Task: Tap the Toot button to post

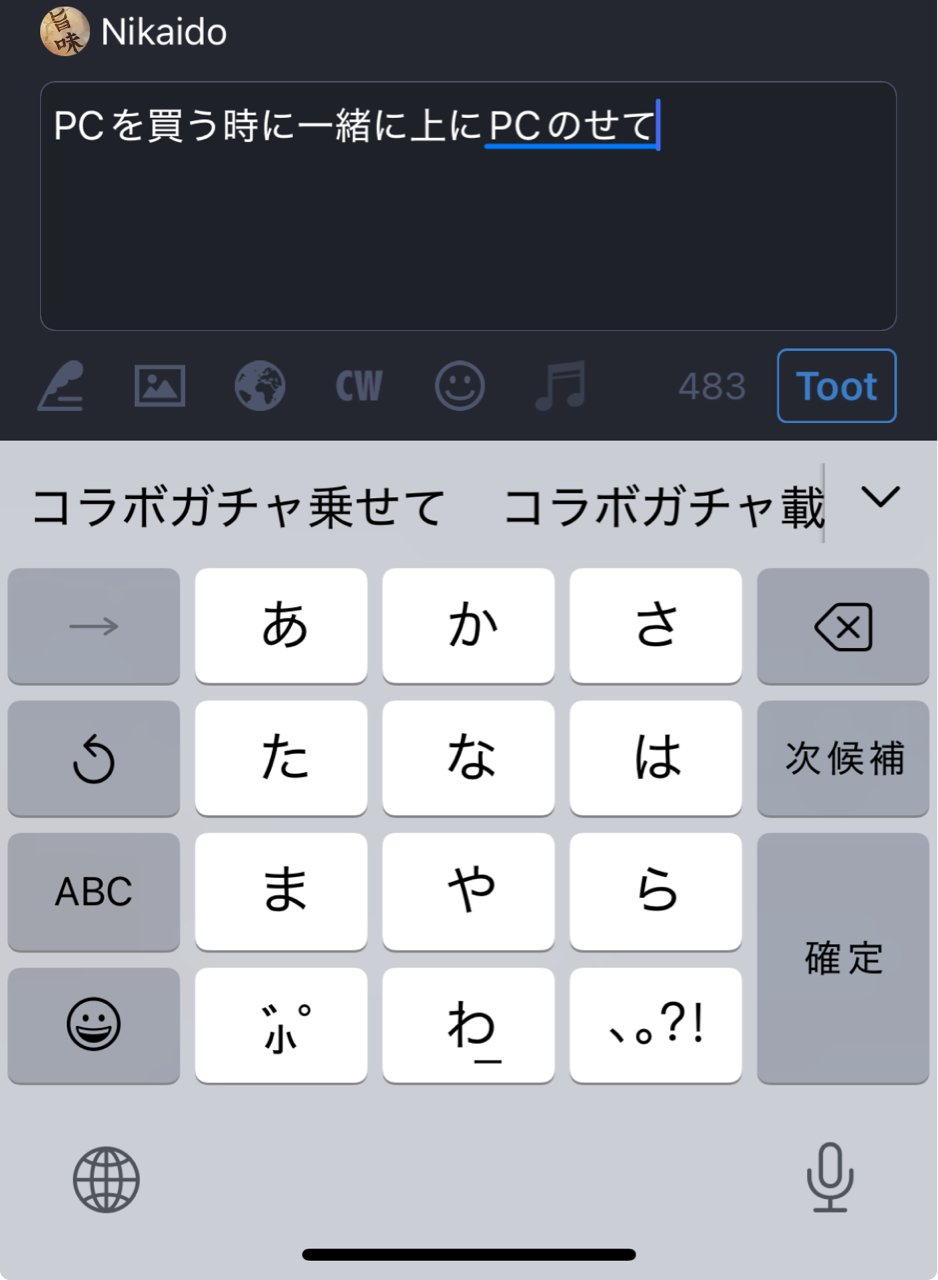Action: [x=836, y=386]
